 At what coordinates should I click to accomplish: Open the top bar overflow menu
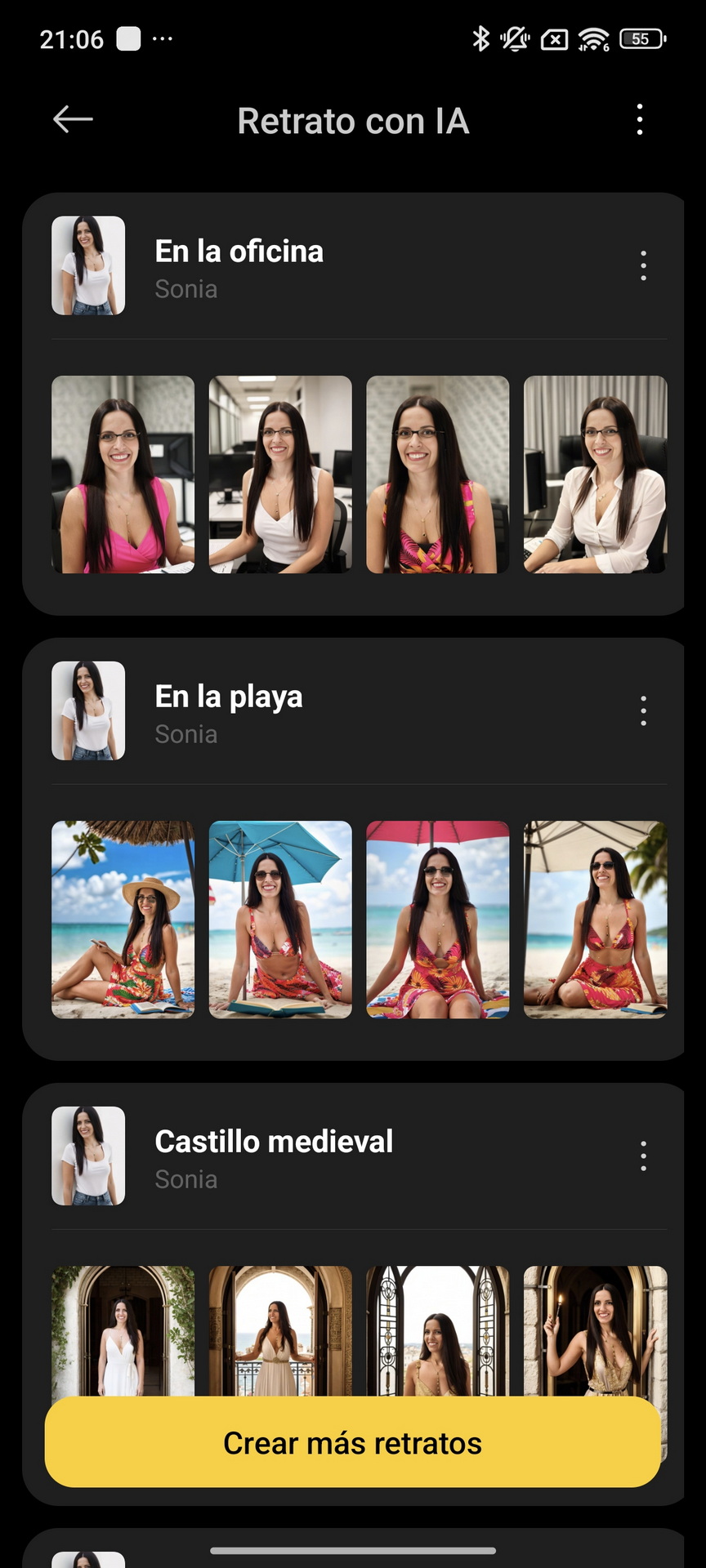[x=640, y=120]
